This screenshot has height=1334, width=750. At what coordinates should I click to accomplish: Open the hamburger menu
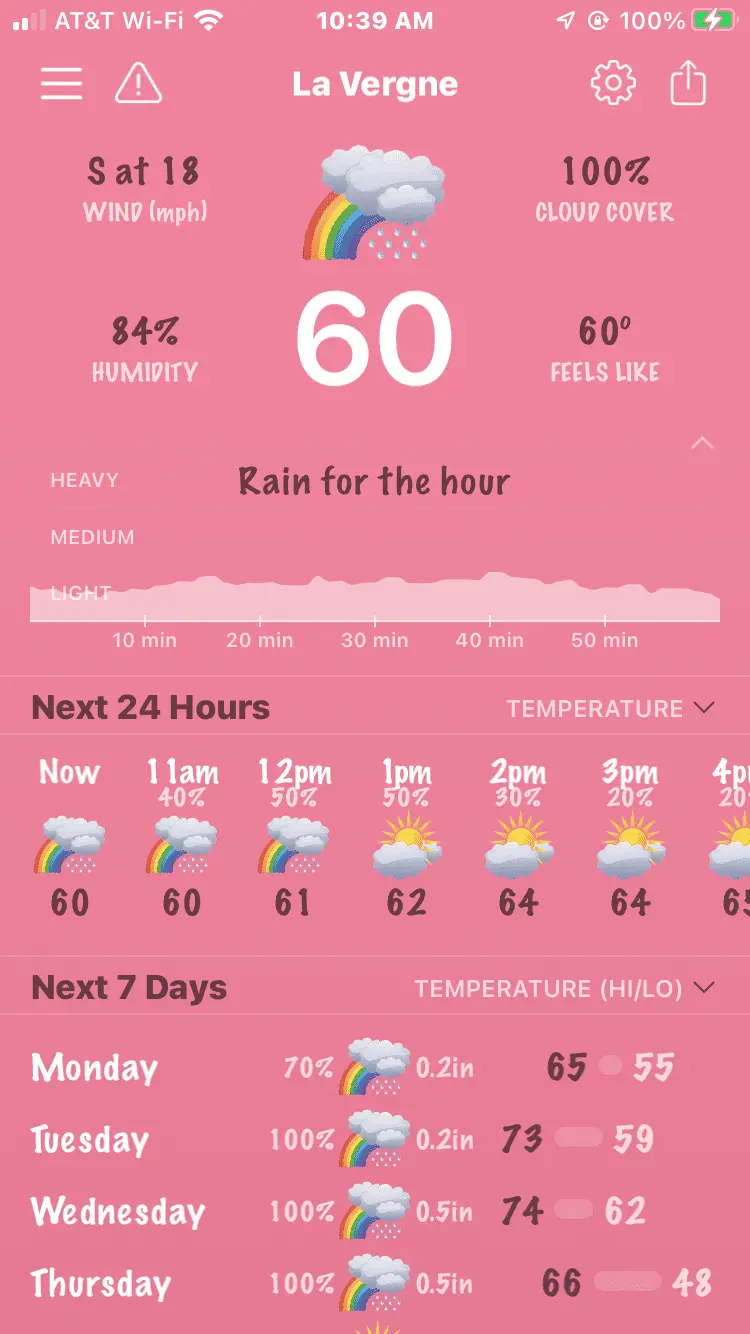point(61,84)
